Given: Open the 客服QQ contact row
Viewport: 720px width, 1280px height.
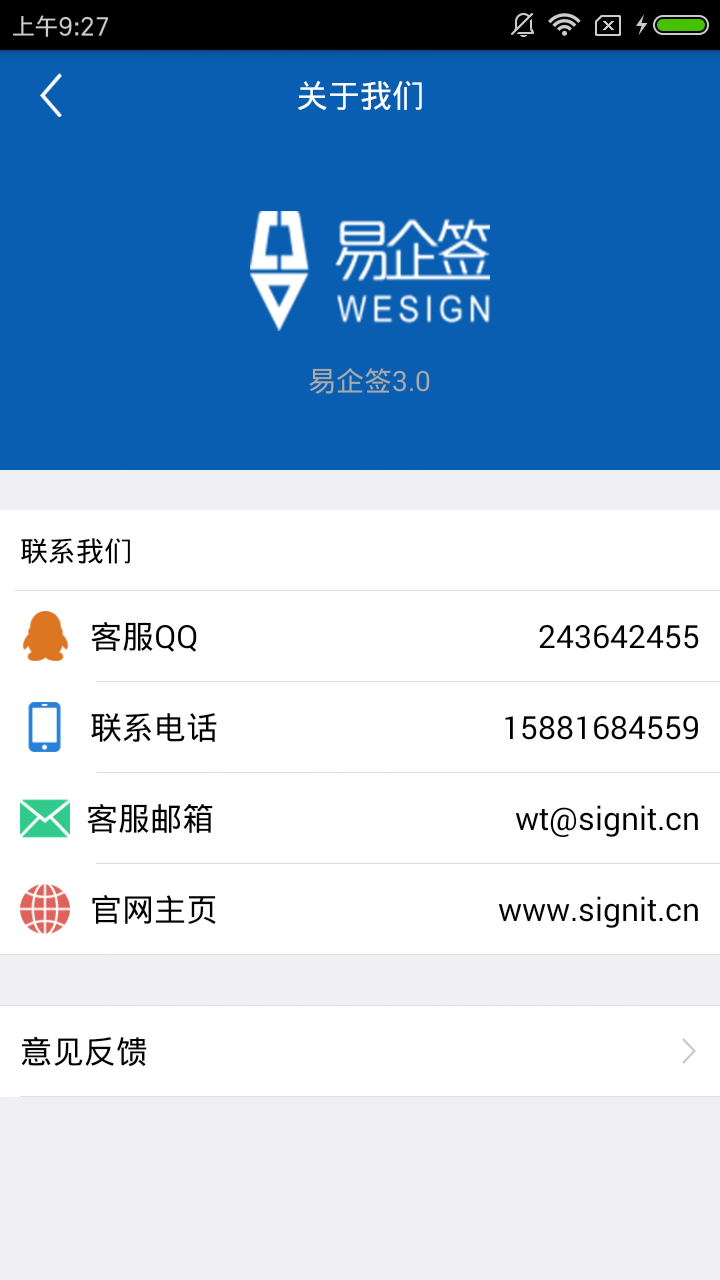Looking at the screenshot, I should pyautogui.click(x=360, y=637).
